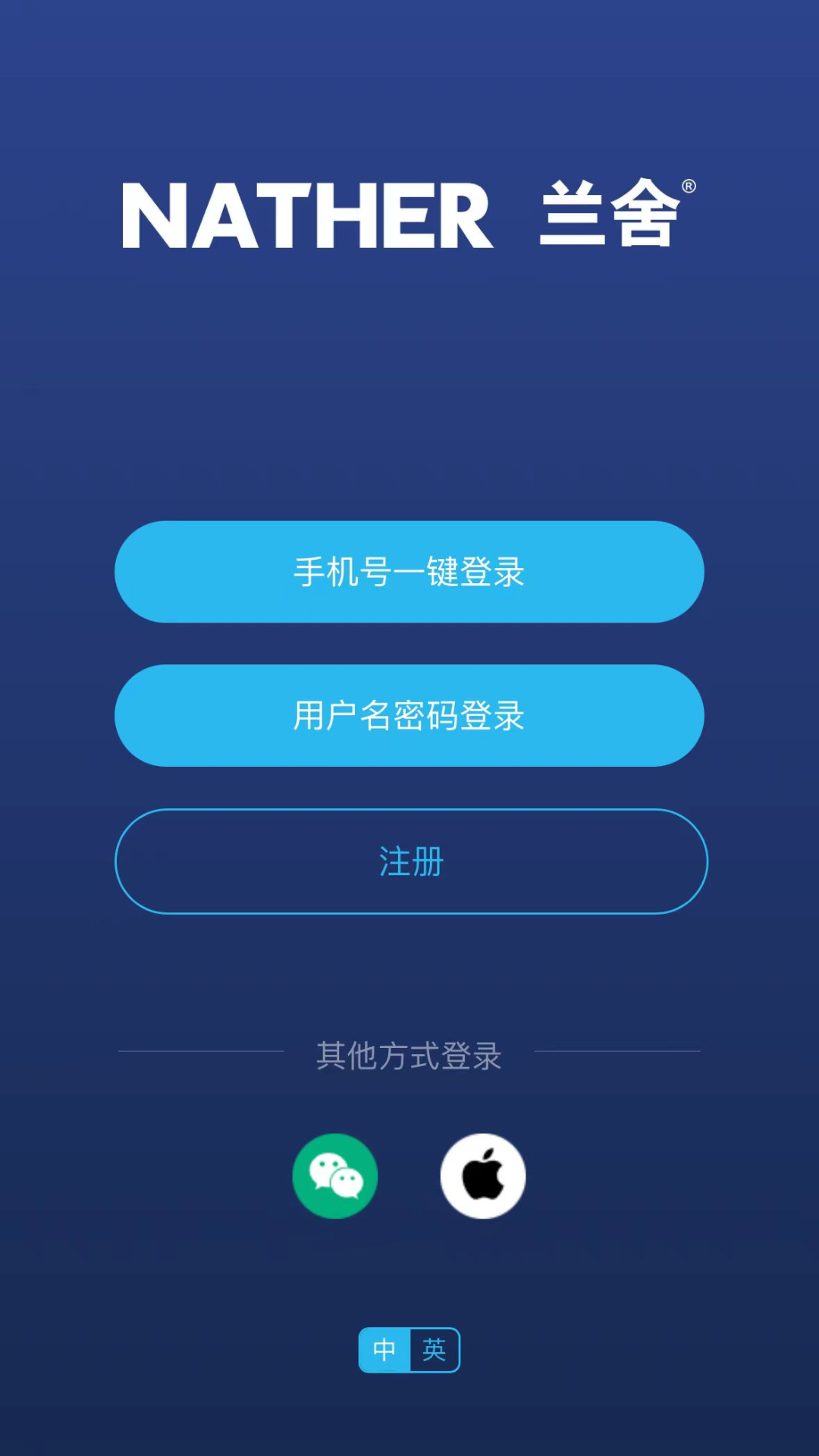Start one-tap phone number login

click(x=409, y=573)
